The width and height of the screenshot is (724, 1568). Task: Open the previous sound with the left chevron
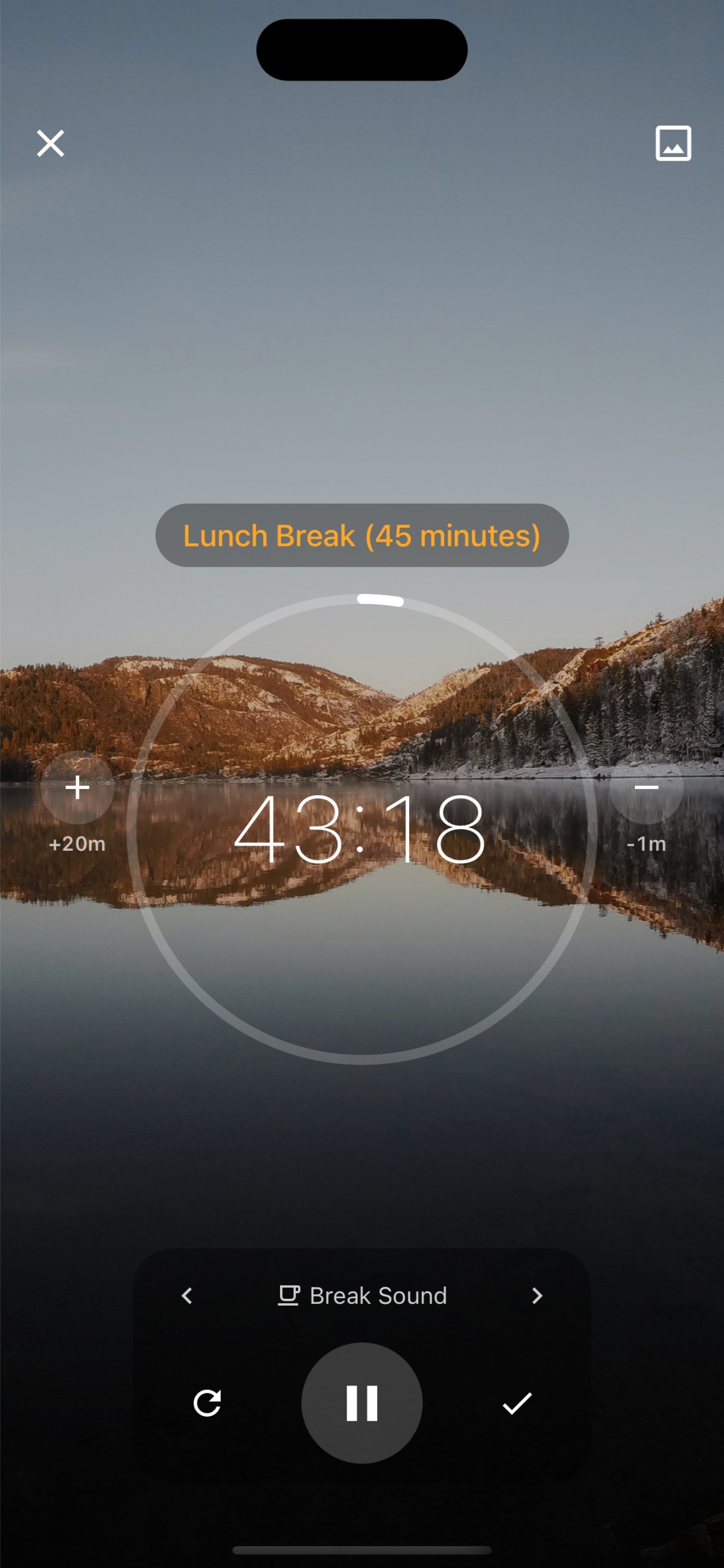(x=186, y=1295)
